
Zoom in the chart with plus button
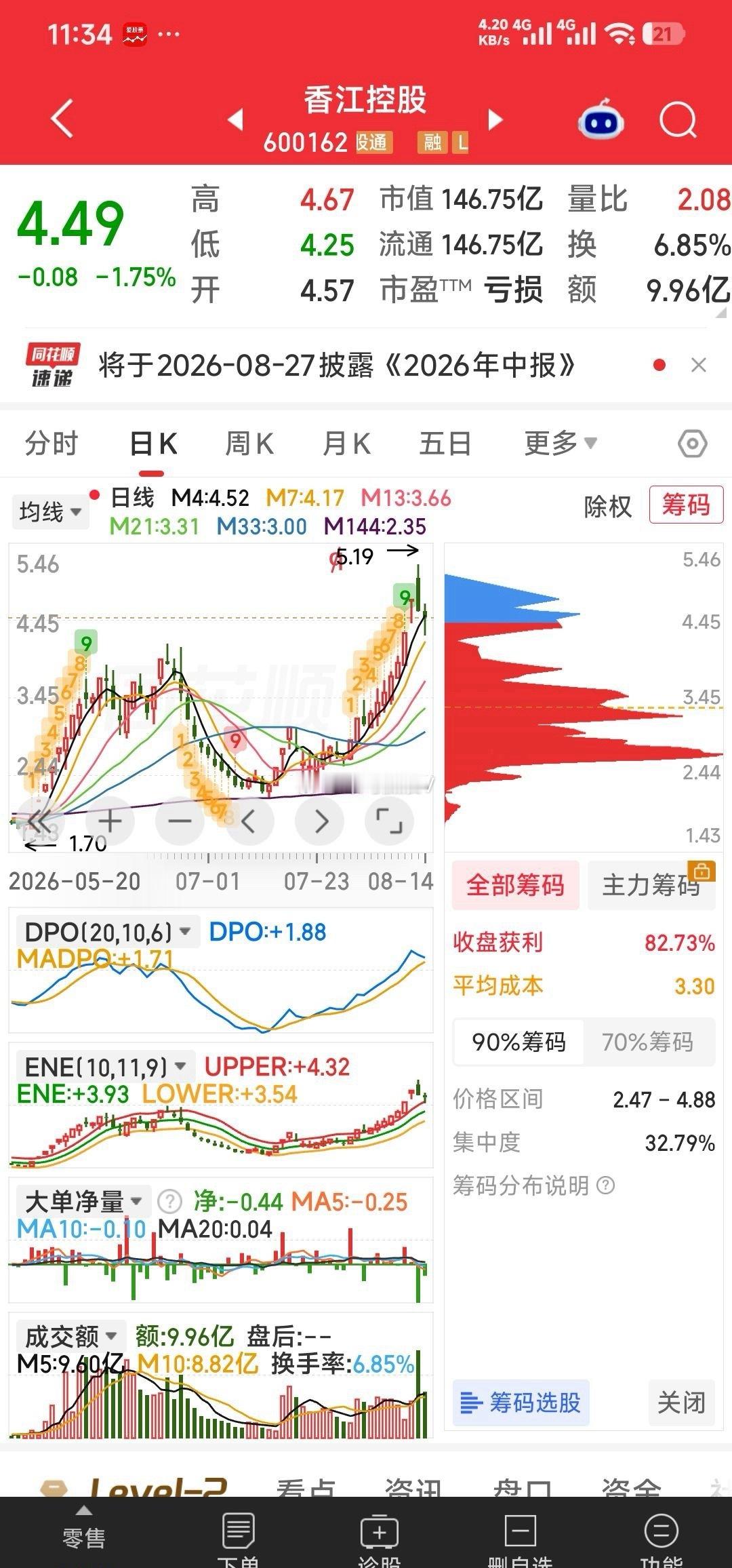point(110,821)
